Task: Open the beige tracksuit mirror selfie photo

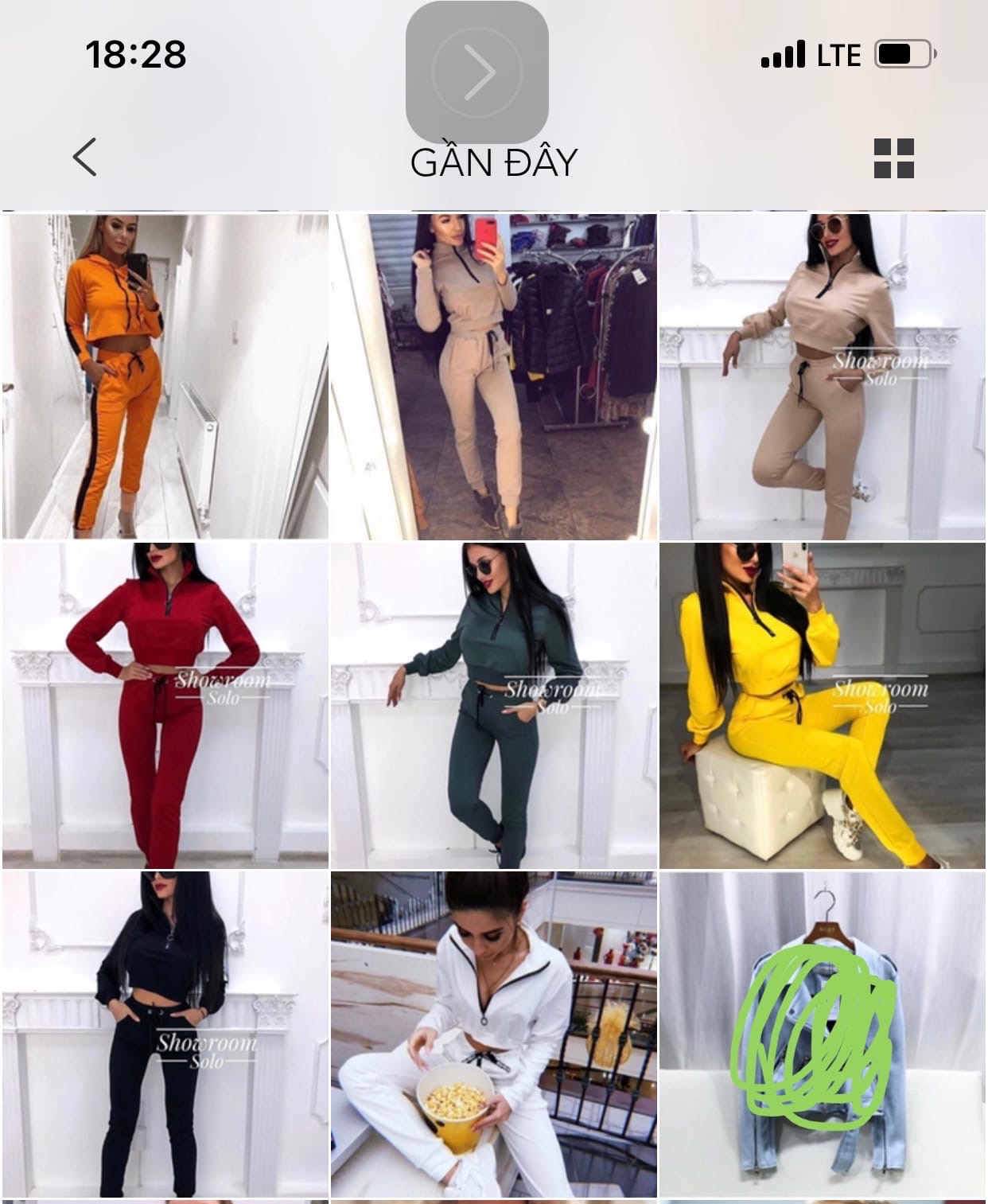Action: click(x=493, y=376)
